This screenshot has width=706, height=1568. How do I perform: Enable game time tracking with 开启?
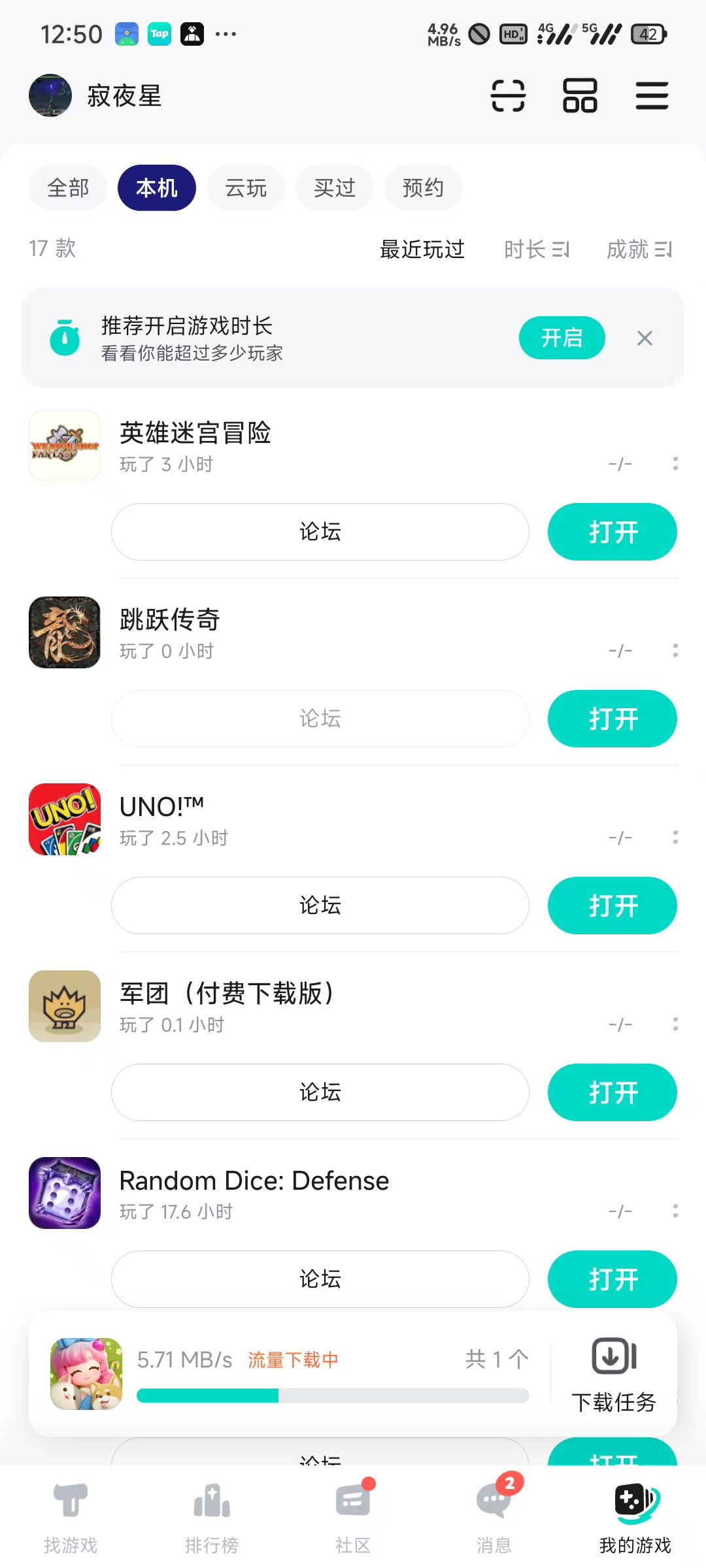coord(562,338)
